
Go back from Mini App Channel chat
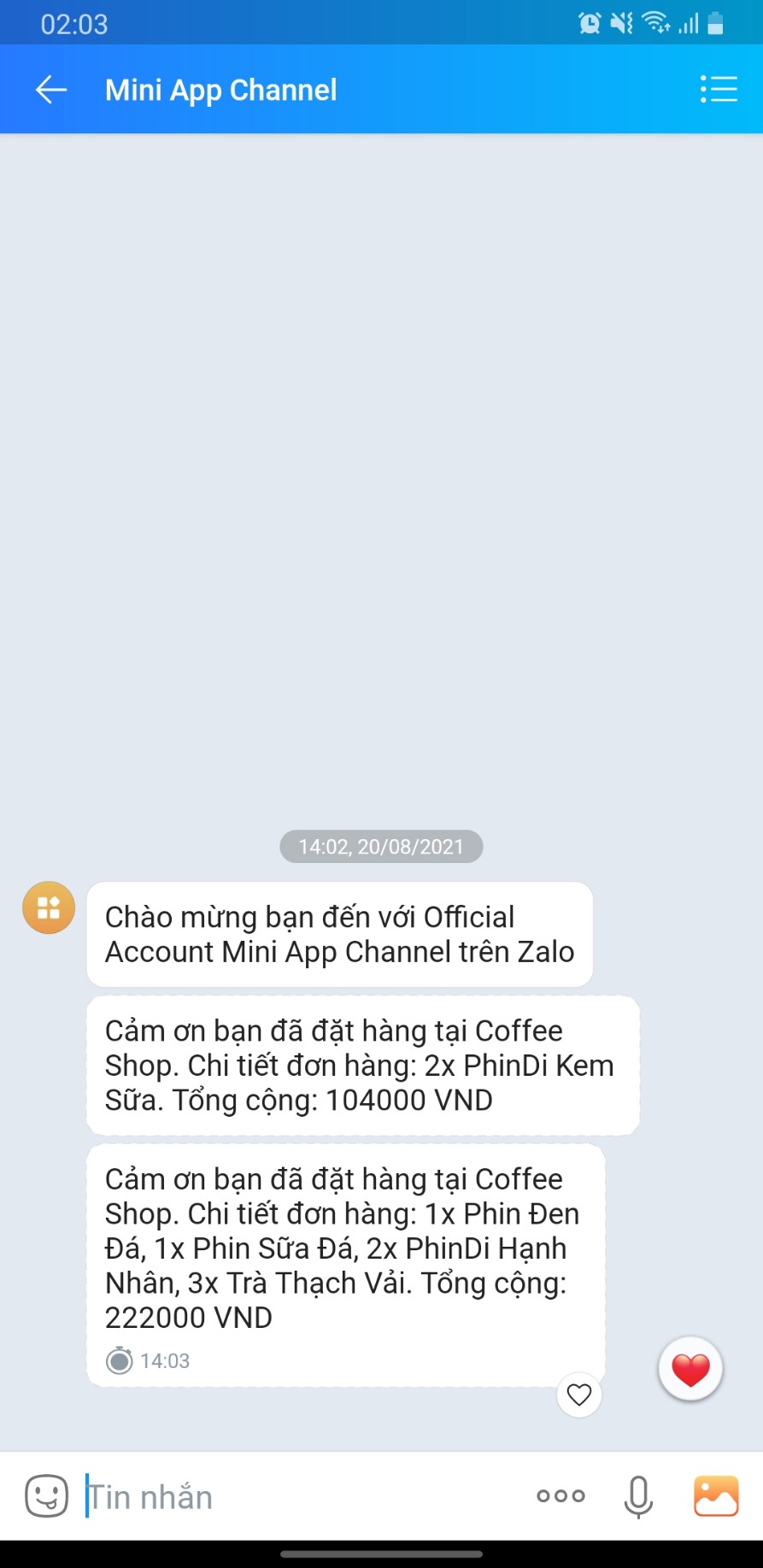click(x=51, y=90)
